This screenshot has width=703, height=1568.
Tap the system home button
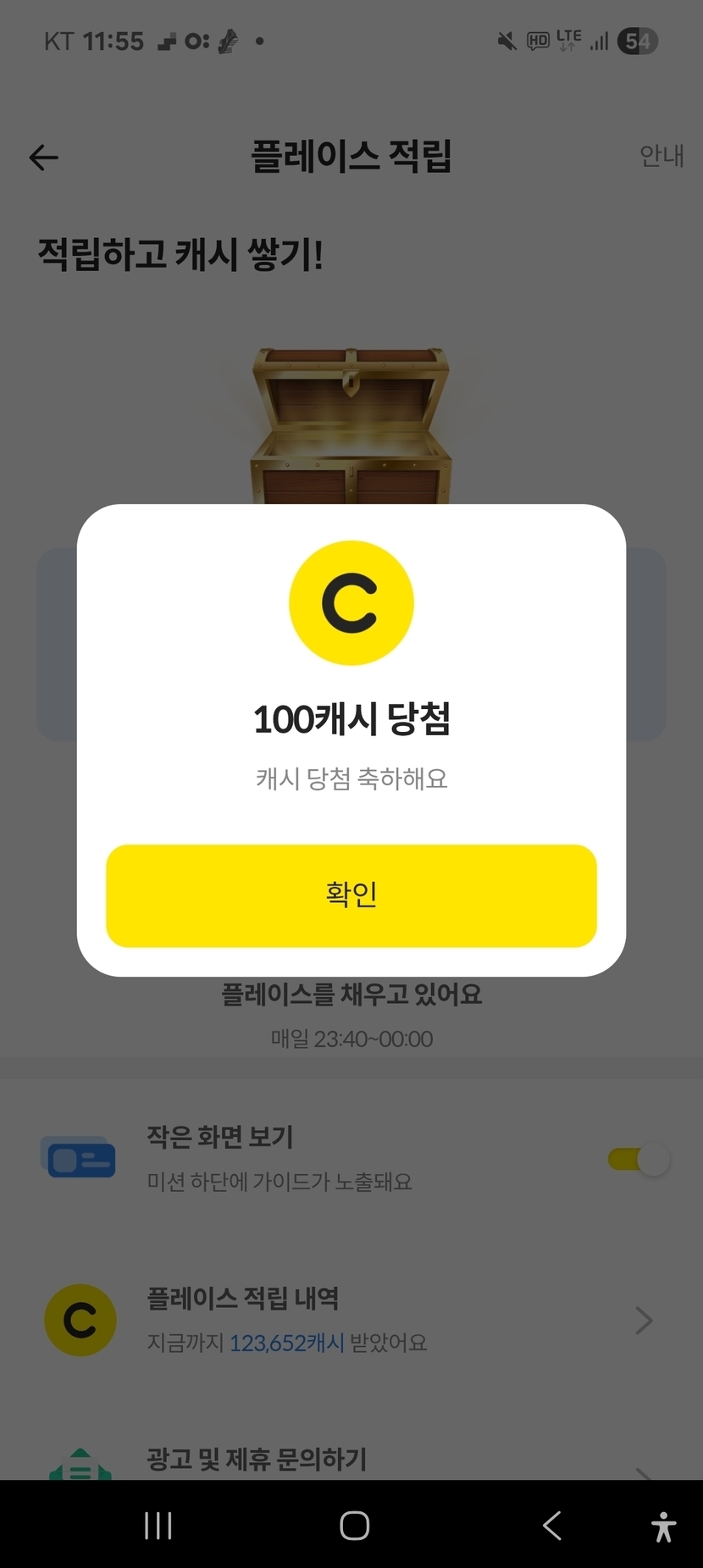[x=354, y=1526]
